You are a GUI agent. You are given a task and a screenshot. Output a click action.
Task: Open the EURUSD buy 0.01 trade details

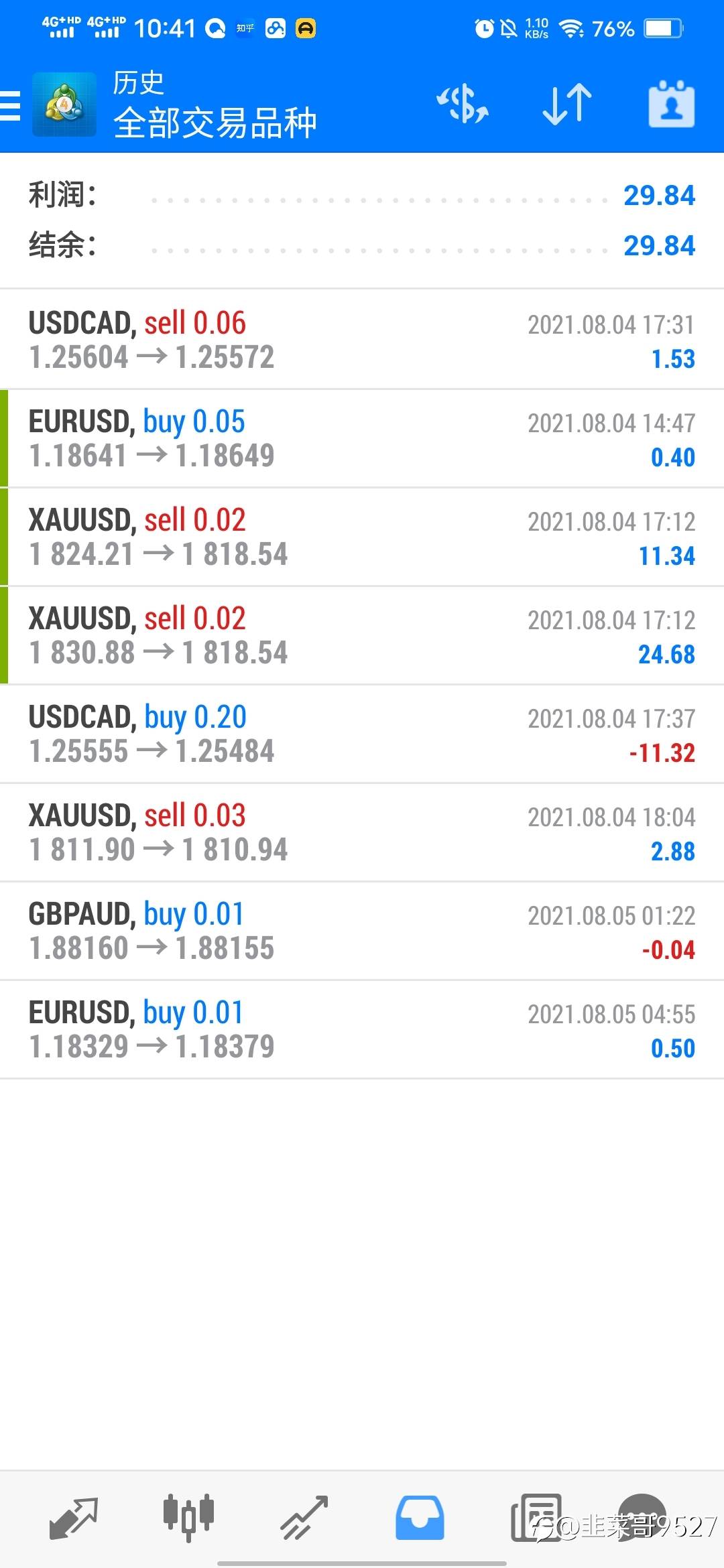point(362,1030)
